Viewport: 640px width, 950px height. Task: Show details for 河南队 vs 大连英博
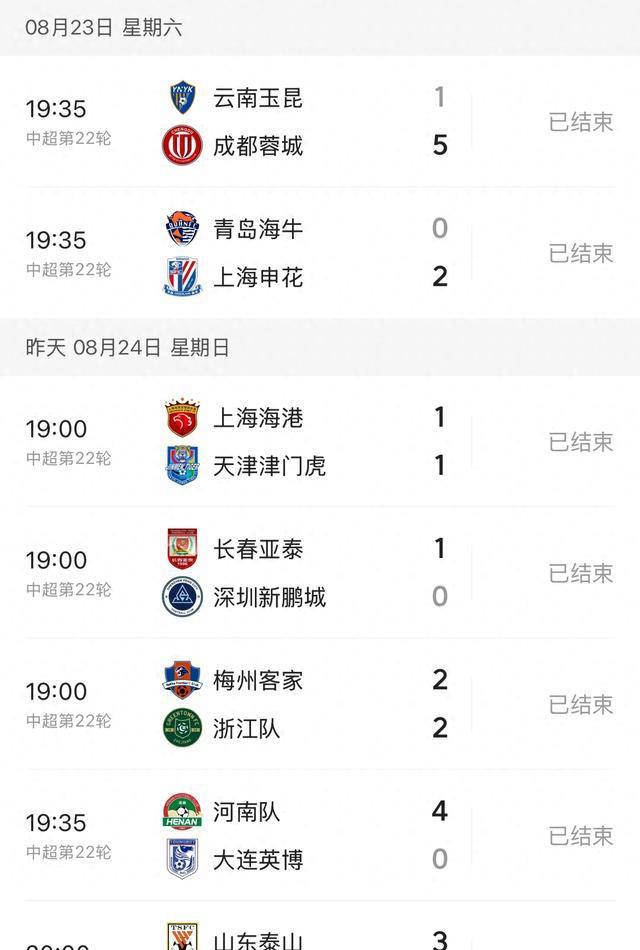(320, 836)
